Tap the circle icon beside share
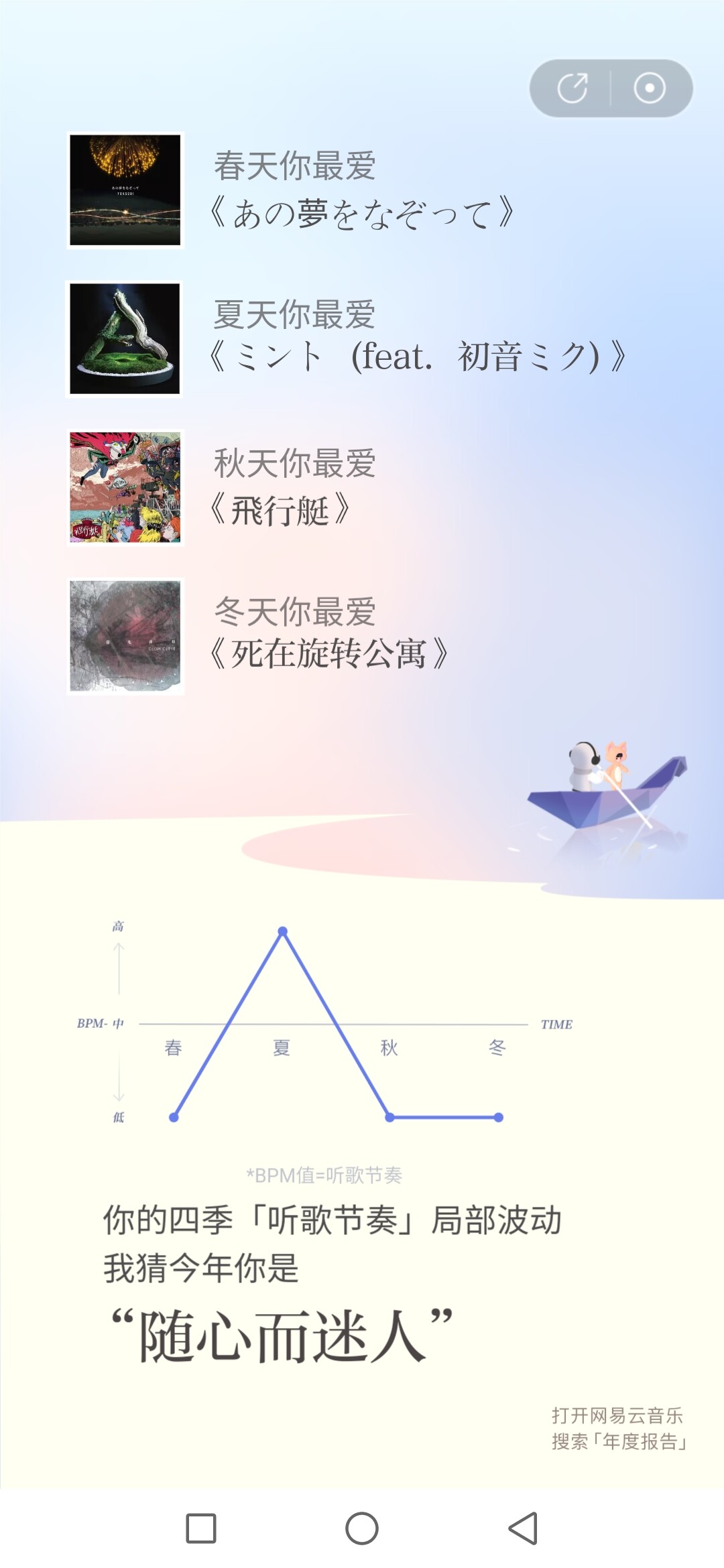 tap(649, 88)
